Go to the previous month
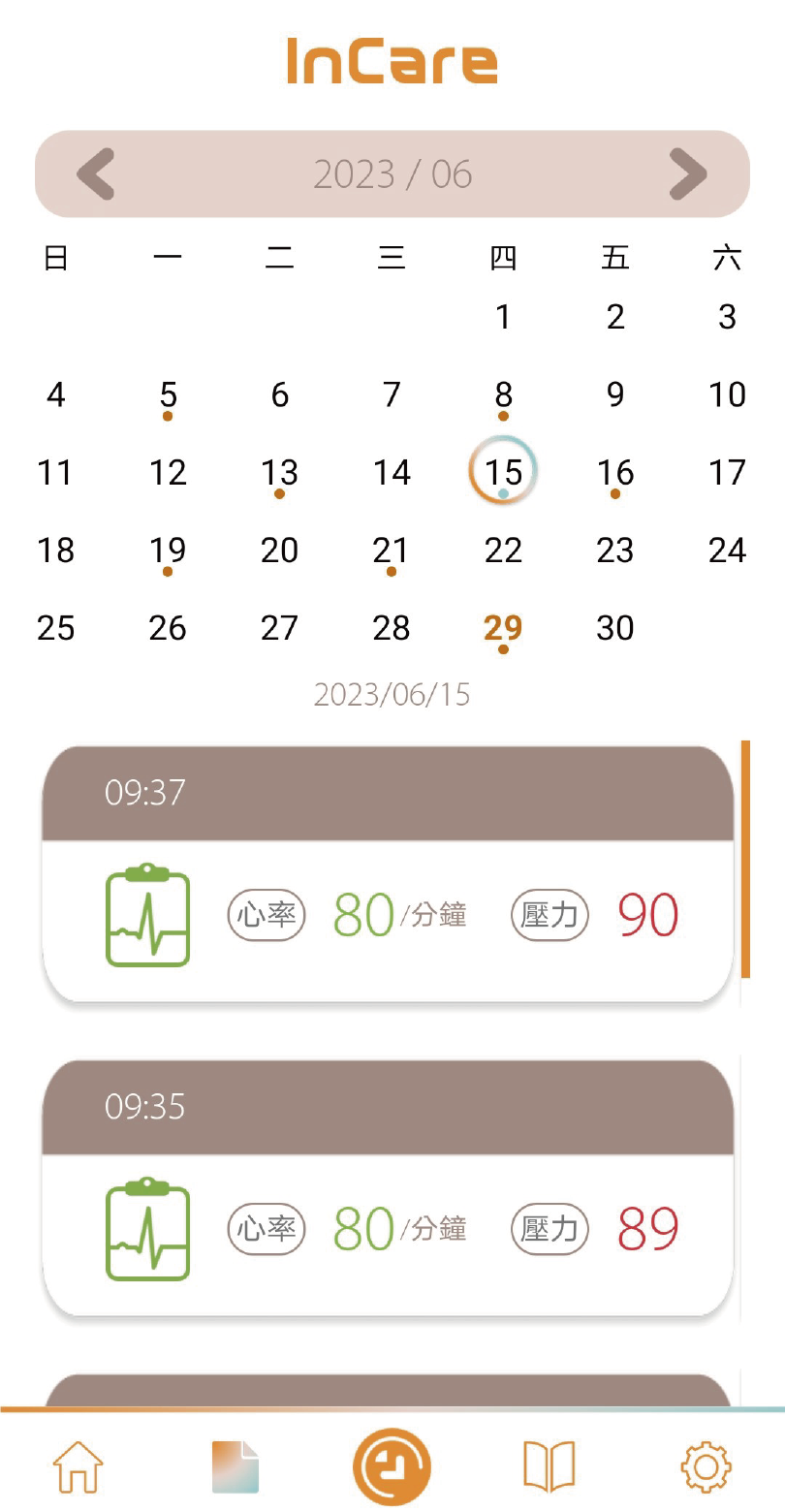 click(x=96, y=174)
